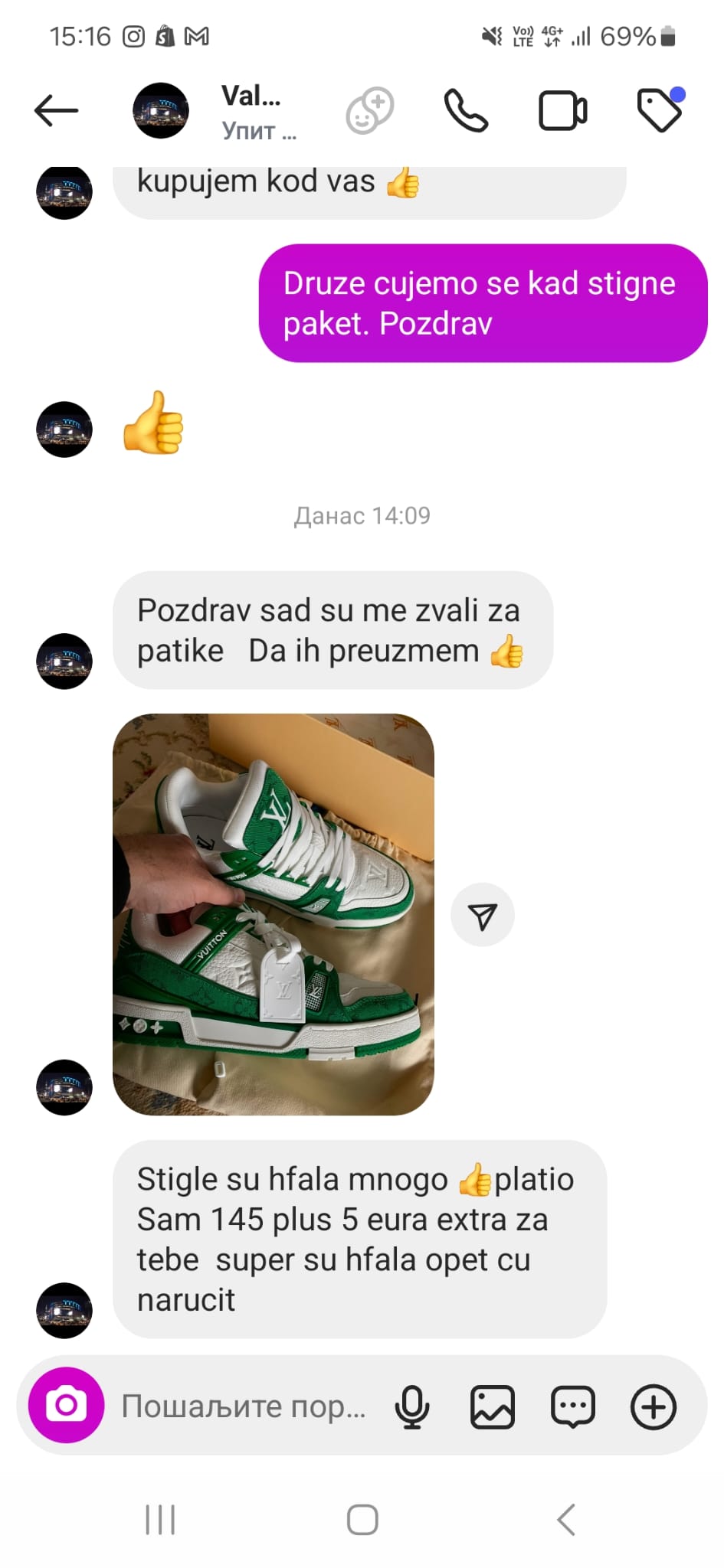Go back using the top-left arrow
This screenshot has width=724, height=1568.
[55, 110]
